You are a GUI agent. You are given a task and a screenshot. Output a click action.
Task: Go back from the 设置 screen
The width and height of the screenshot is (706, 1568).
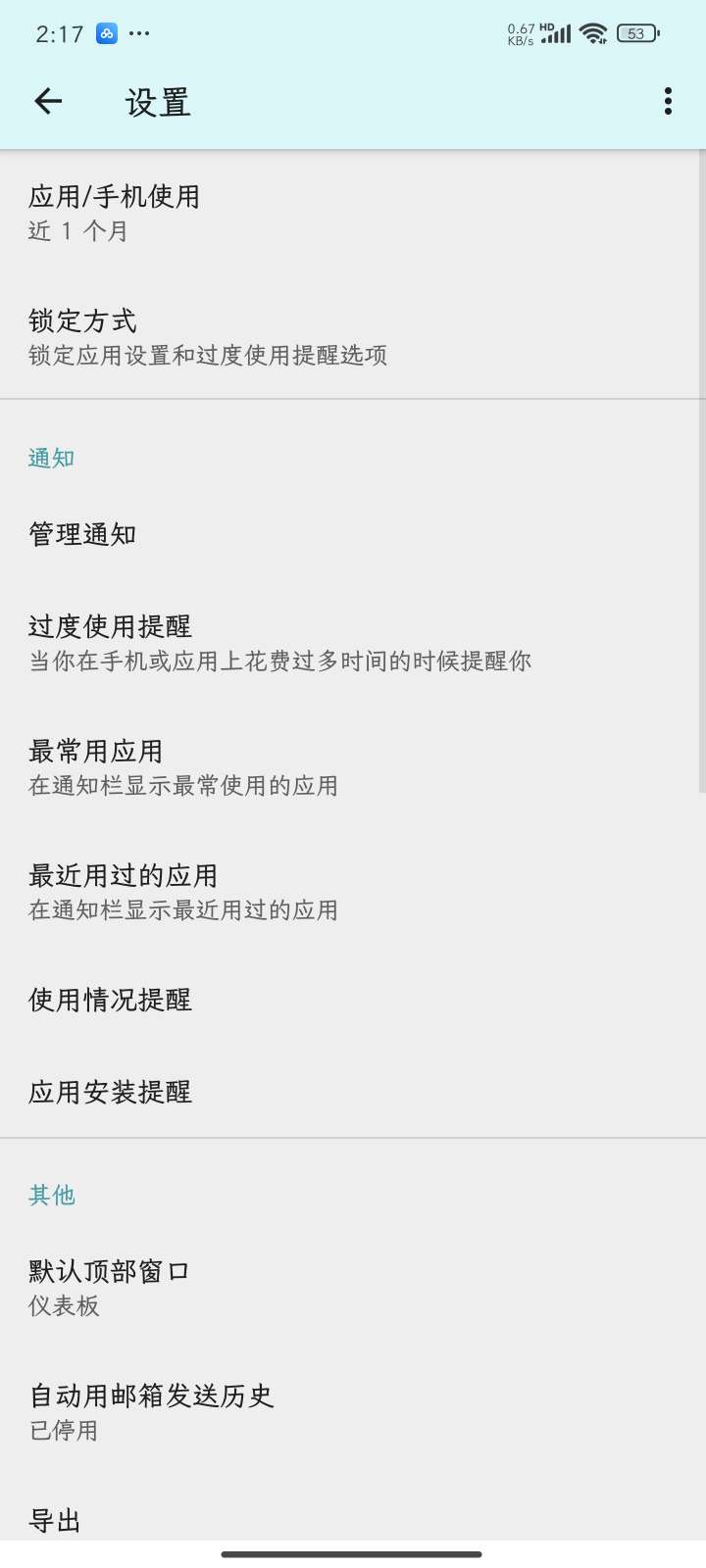click(x=48, y=101)
